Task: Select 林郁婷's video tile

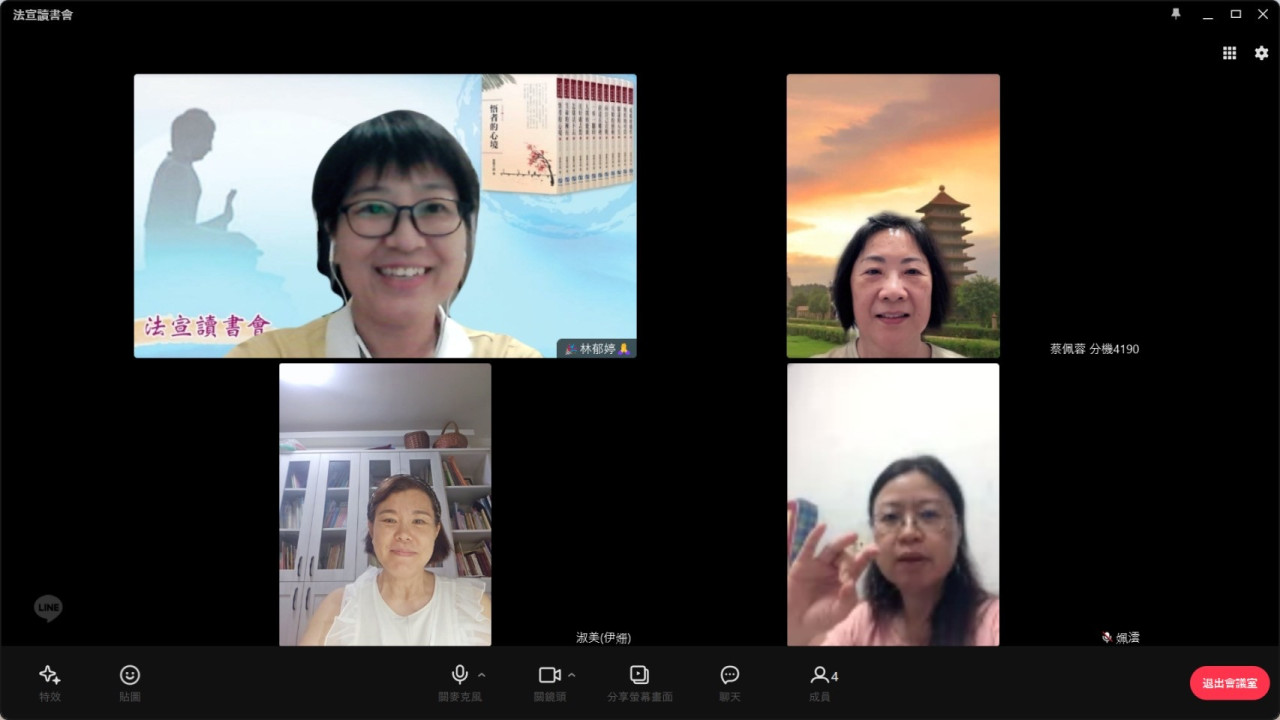Action: [385, 215]
